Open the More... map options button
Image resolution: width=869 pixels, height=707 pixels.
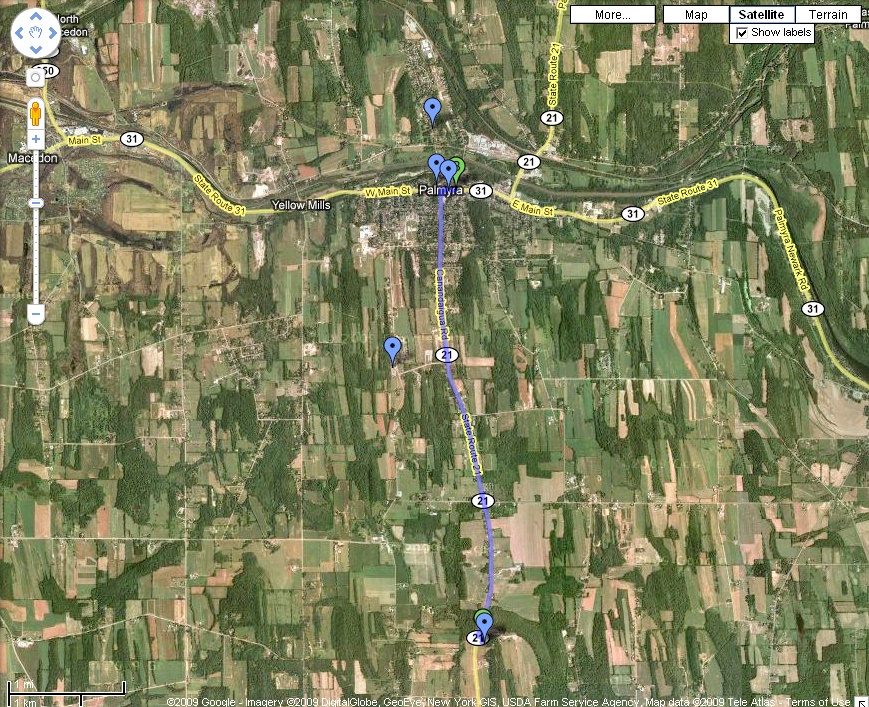pos(612,15)
